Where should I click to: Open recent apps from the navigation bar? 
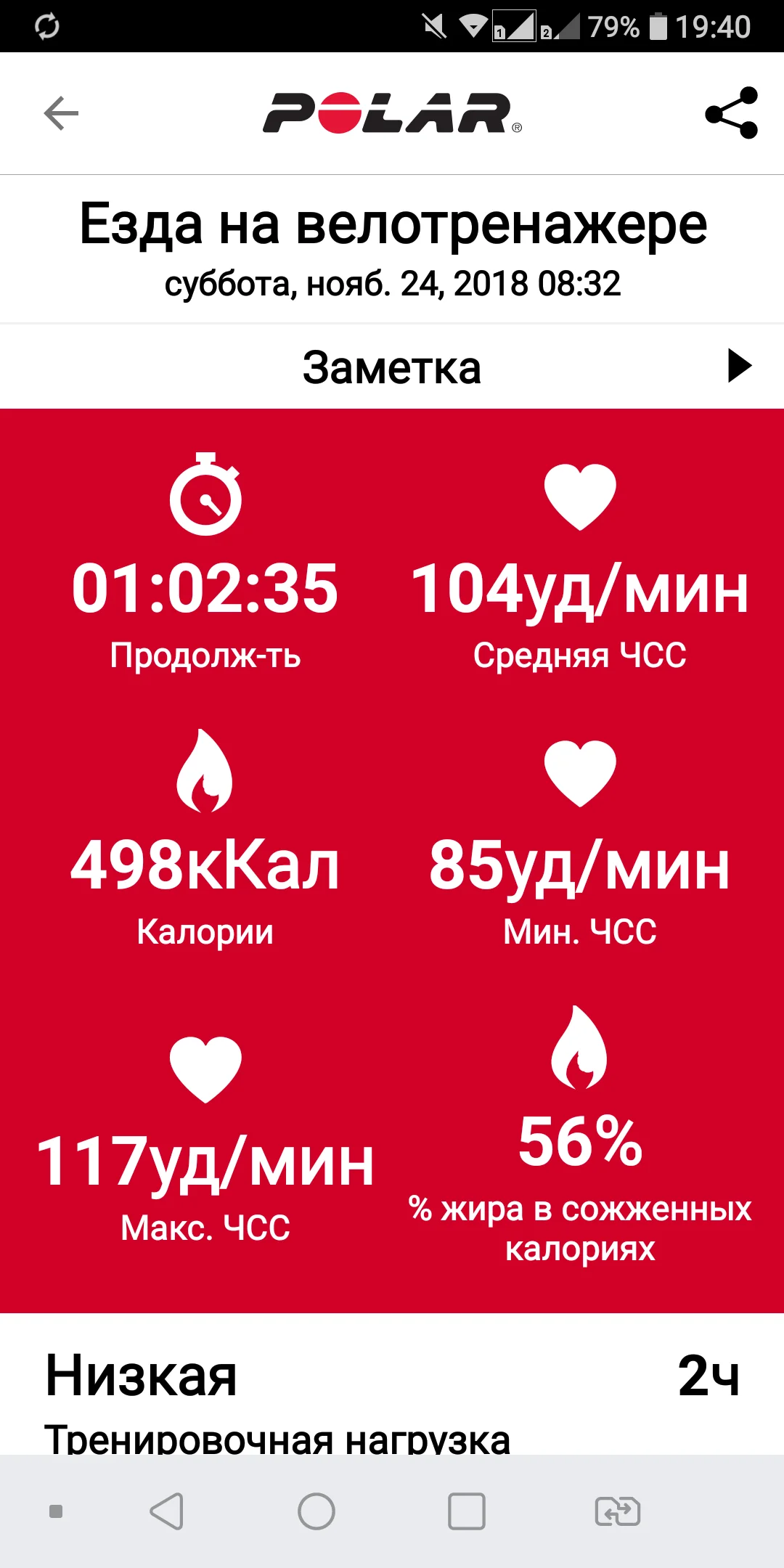pos(466,1512)
